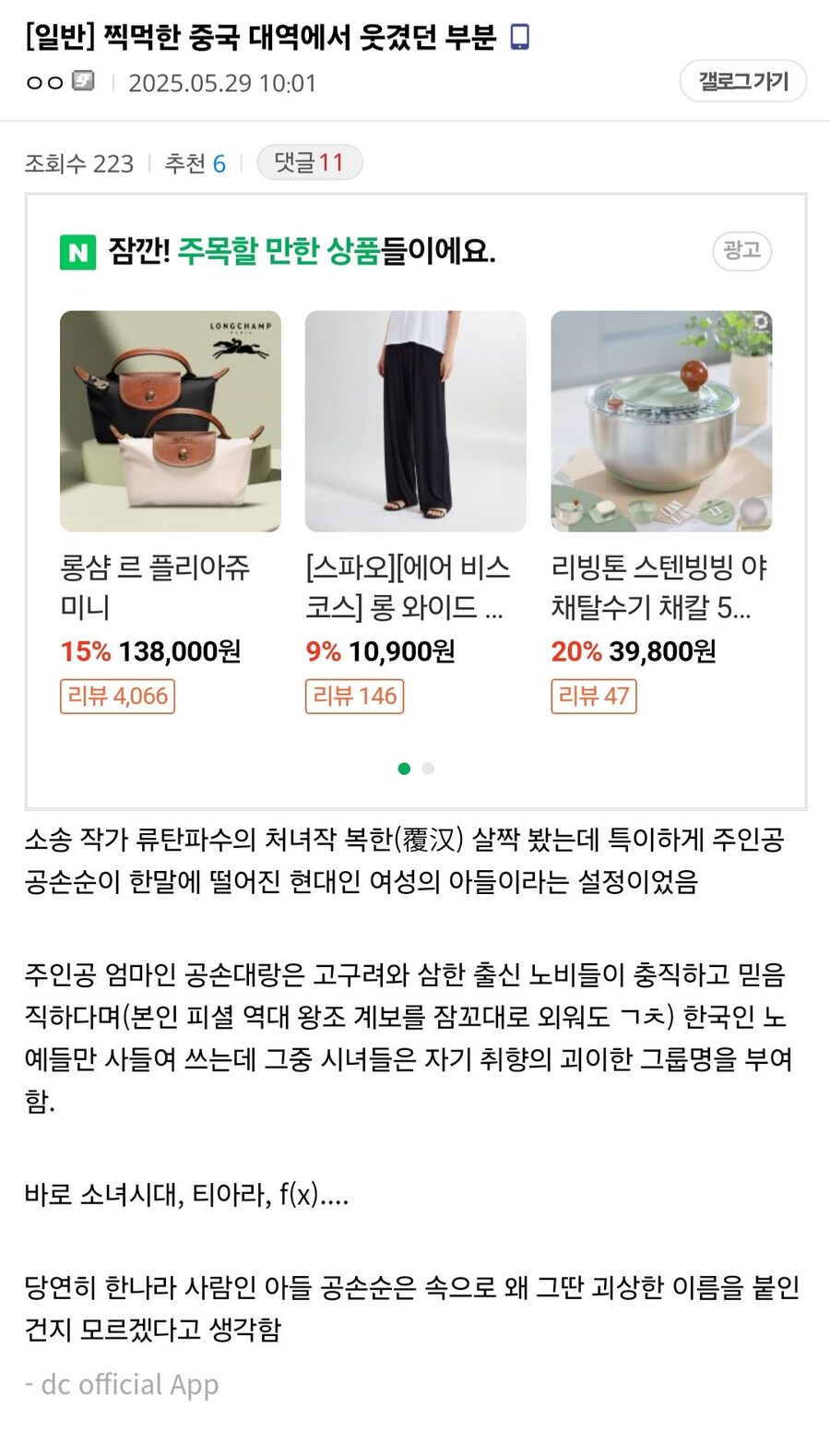Screen dimensions: 830x1456
Task: Tap the 광고 ad info badge
Action: point(741,250)
